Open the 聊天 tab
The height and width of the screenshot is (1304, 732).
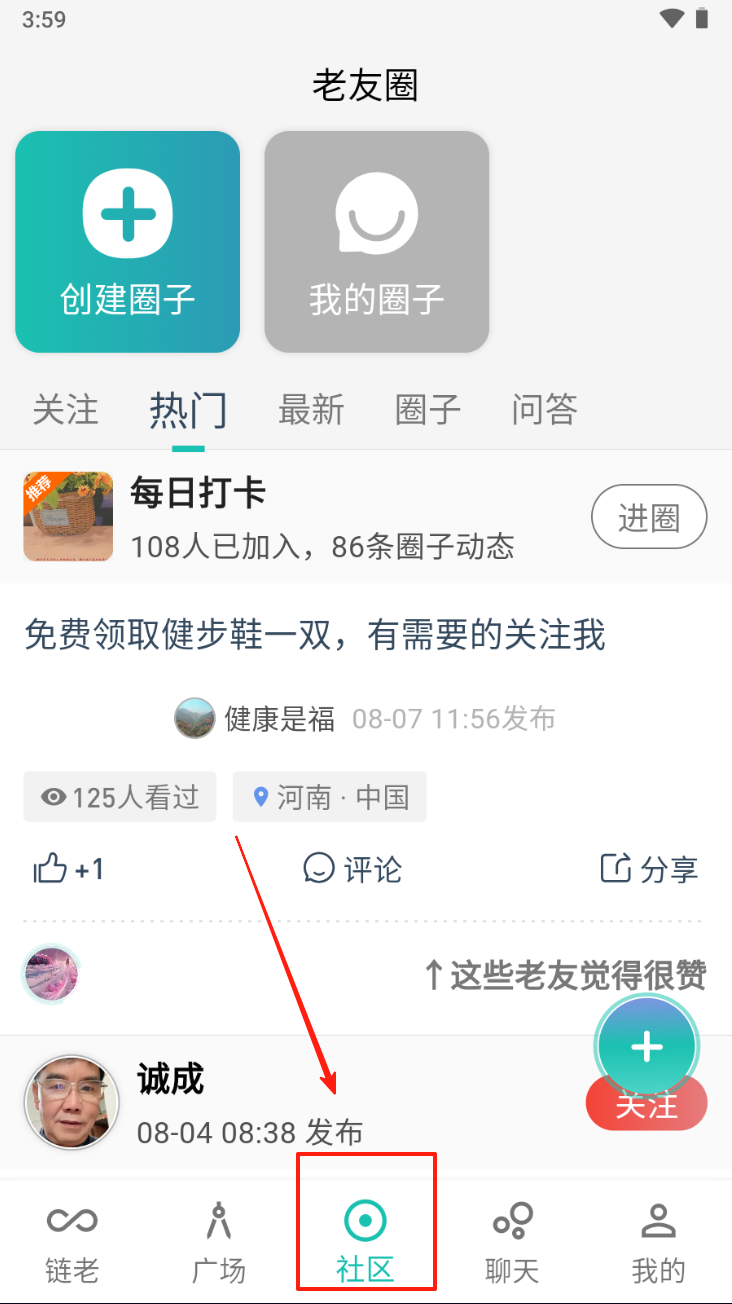[512, 1243]
